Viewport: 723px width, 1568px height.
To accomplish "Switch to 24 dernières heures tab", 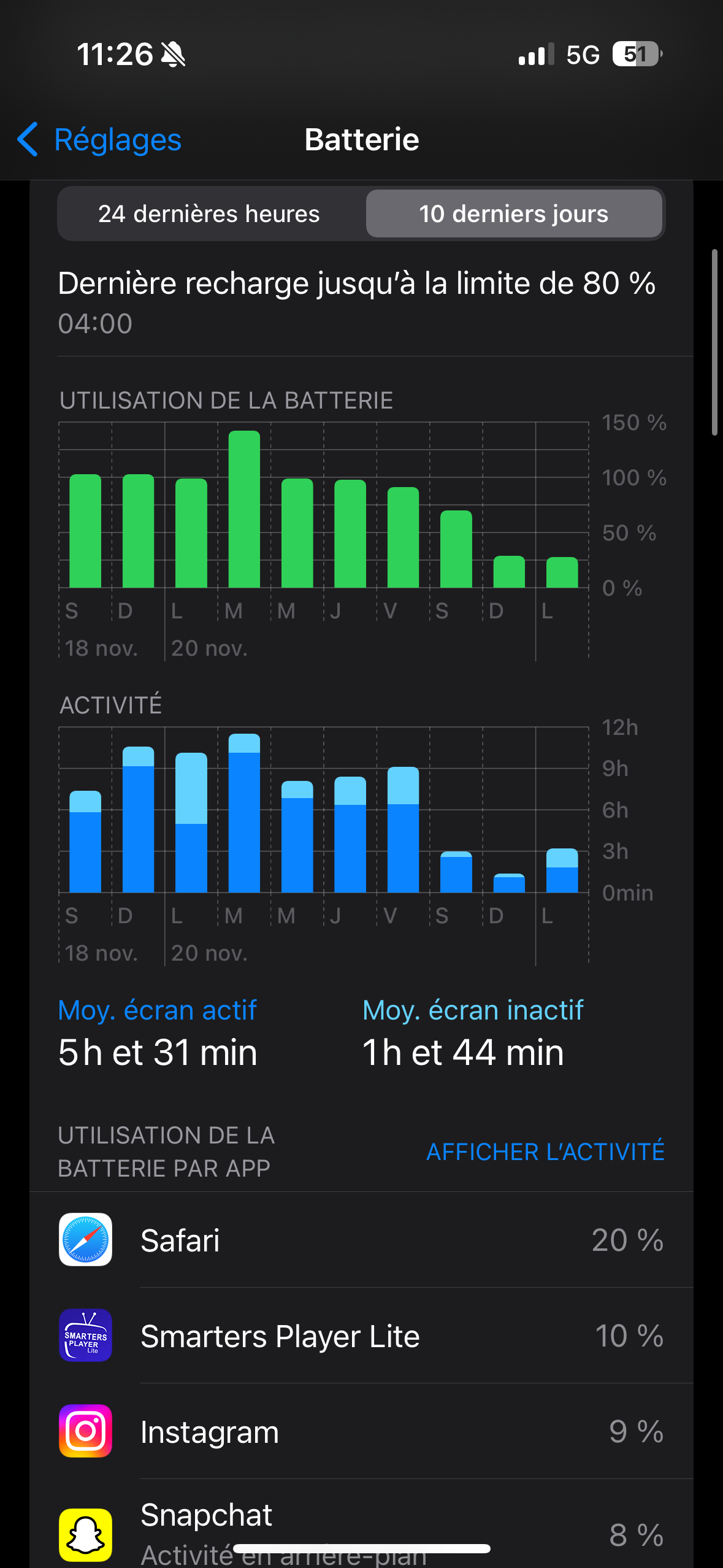I will [x=209, y=214].
